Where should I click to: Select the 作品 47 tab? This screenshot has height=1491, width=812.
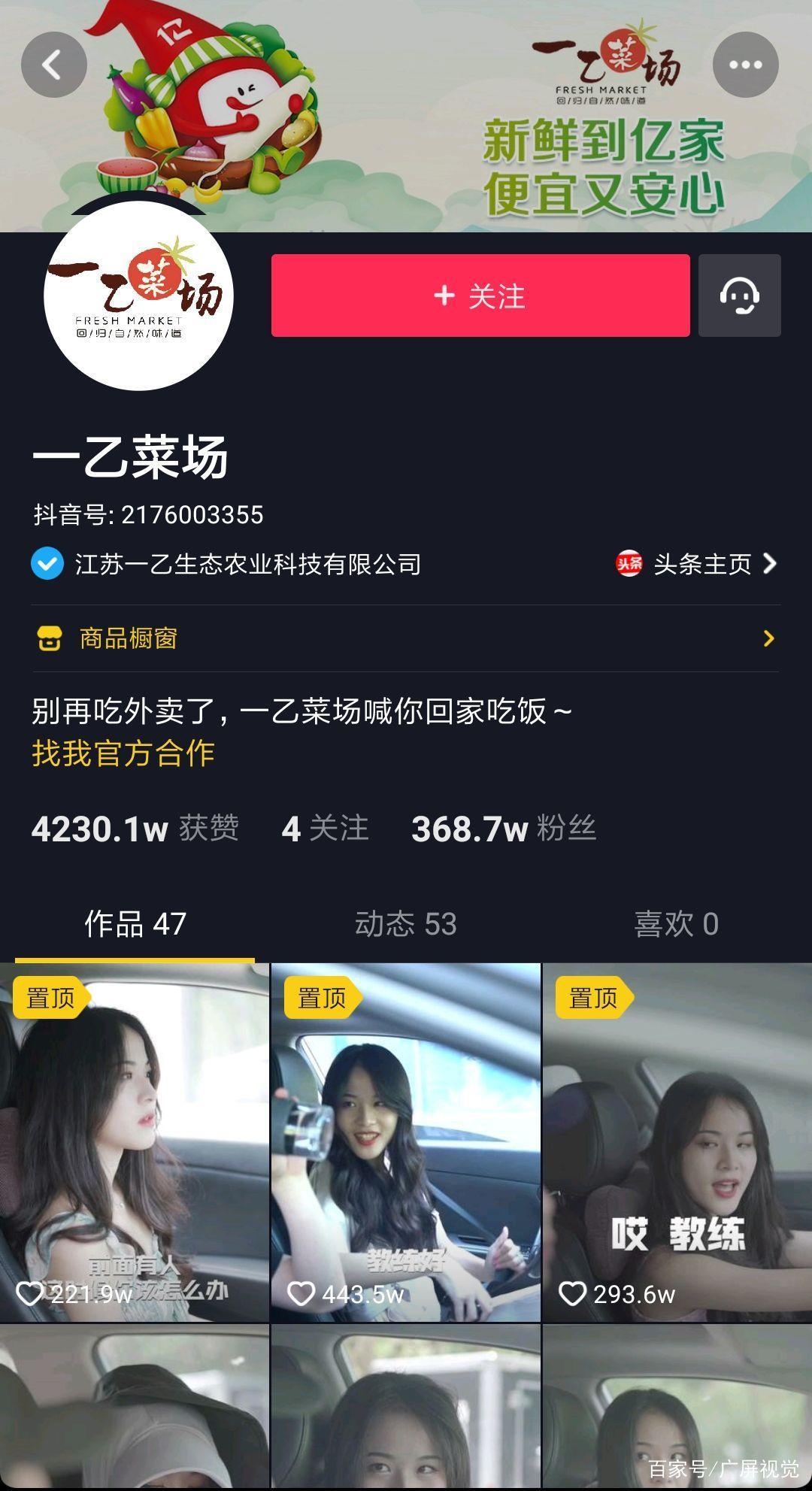coord(135,924)
